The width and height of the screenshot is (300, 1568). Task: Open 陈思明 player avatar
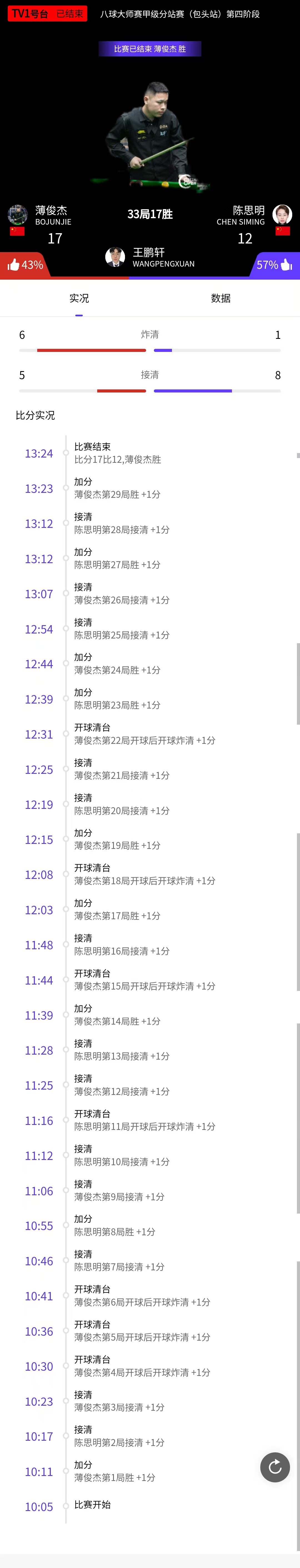(x=282, y=214)
